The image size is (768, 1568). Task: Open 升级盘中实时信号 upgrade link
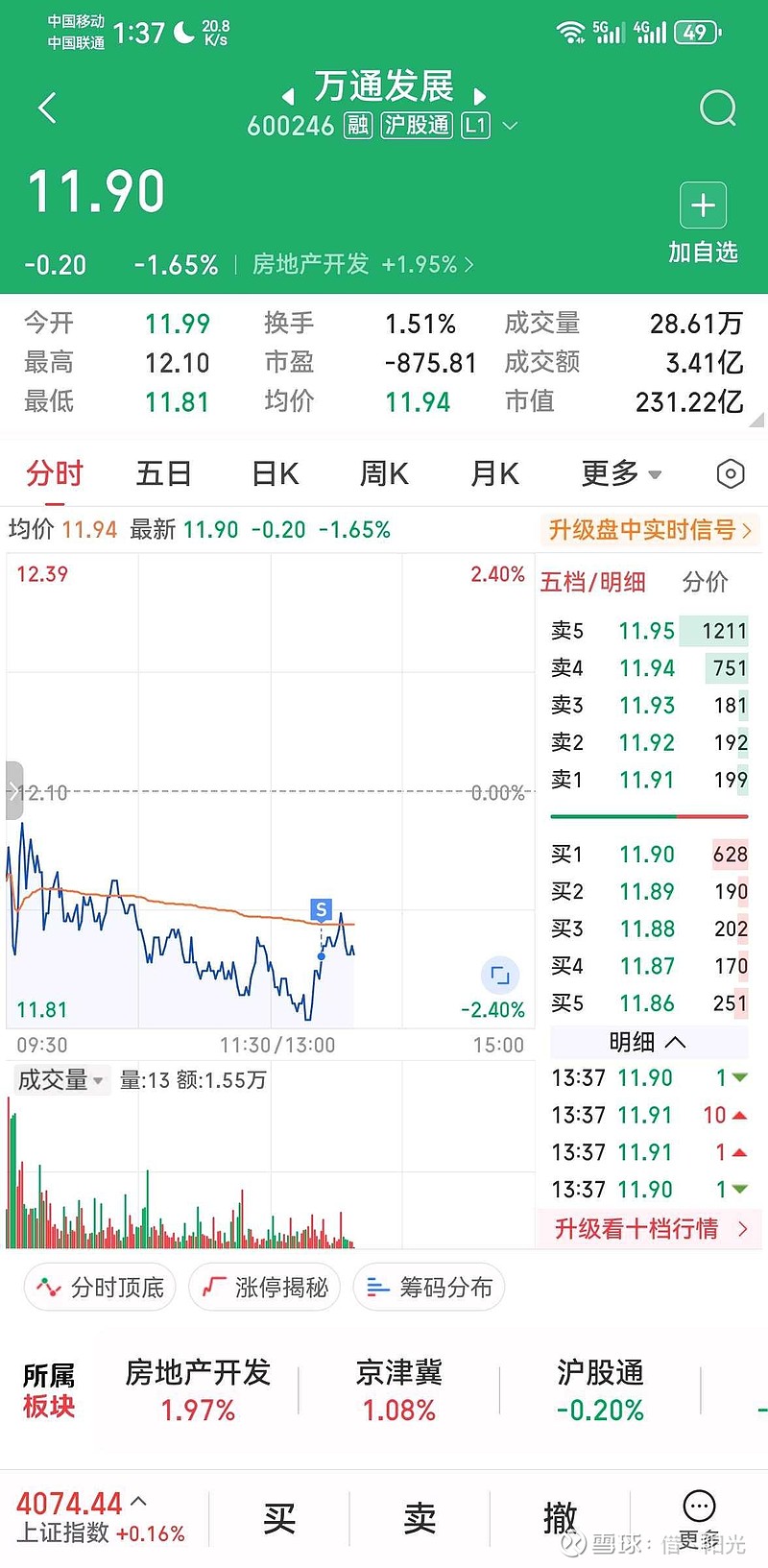[x=649, y=530]
